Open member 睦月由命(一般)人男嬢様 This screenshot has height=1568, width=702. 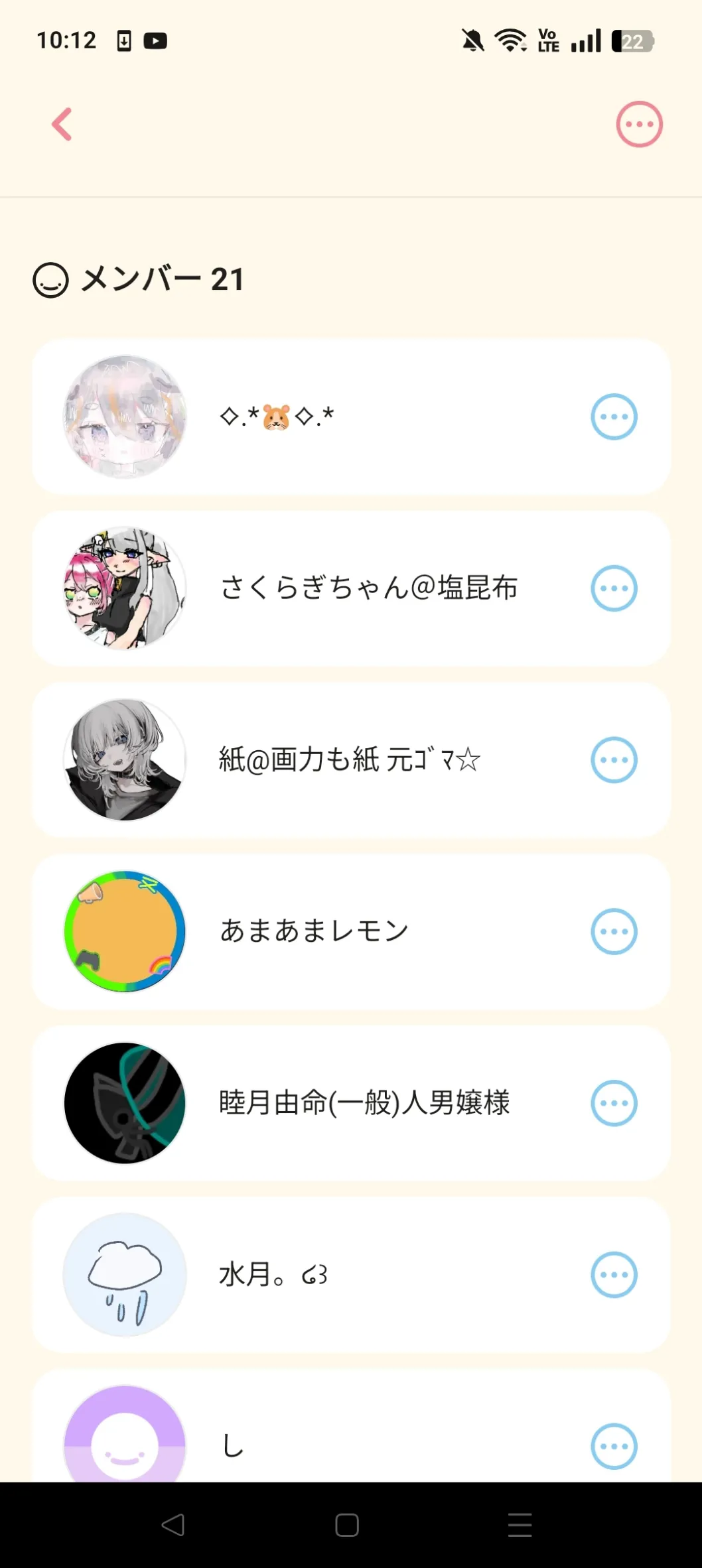tap(364, 1103)
